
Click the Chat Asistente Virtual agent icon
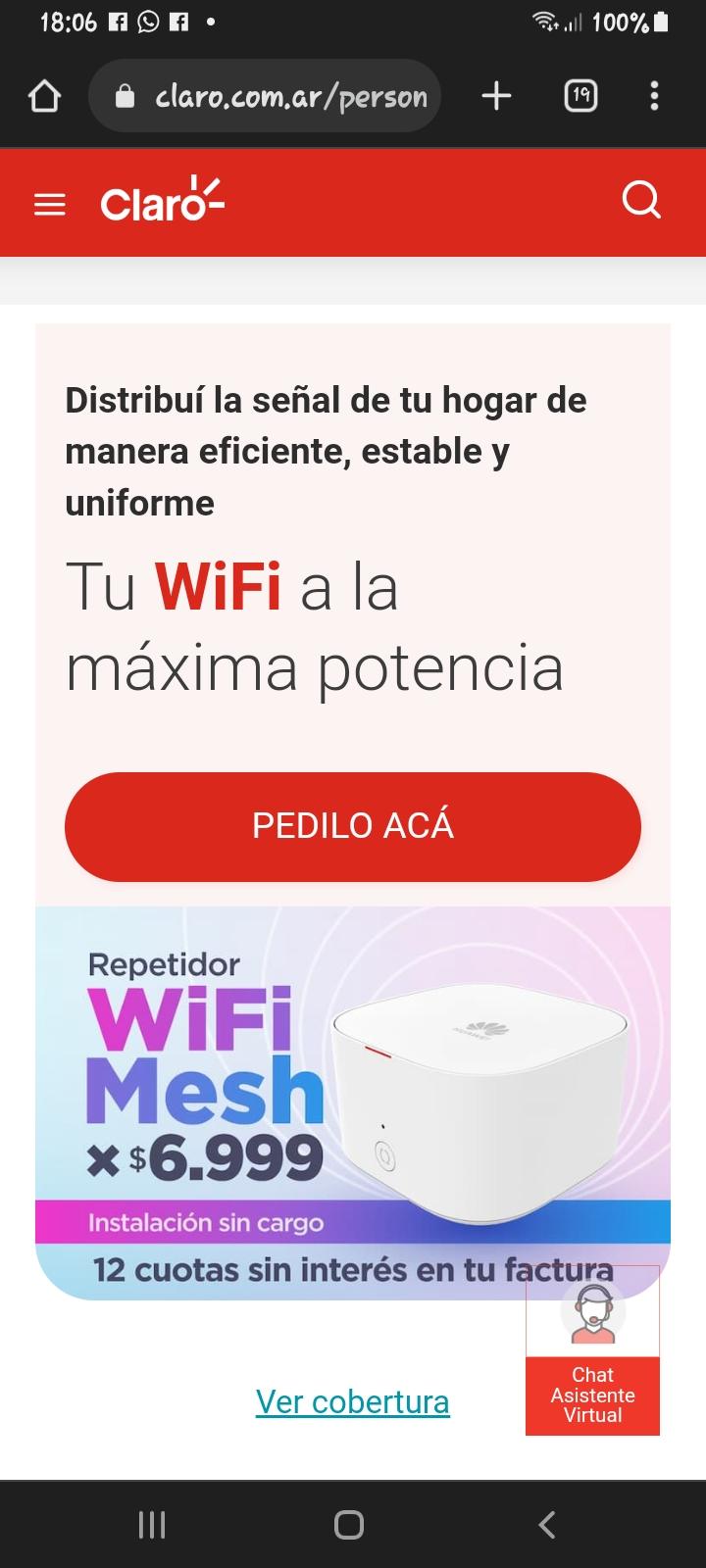coord(592,1311)
